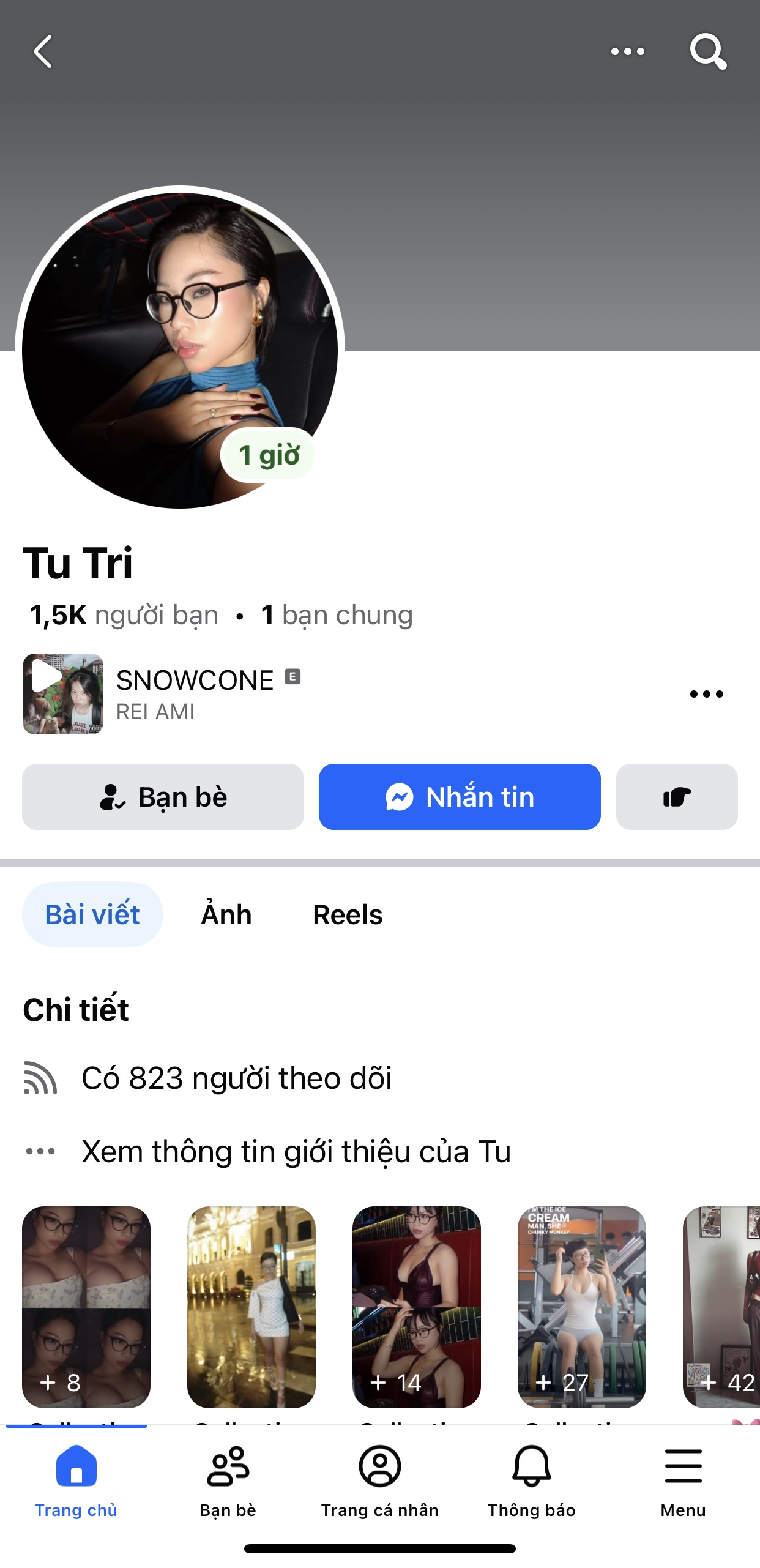The height and width of the screenshot is (1568, 760).
Task: Switch to the Ảnh tab
Action: (226, 915)
